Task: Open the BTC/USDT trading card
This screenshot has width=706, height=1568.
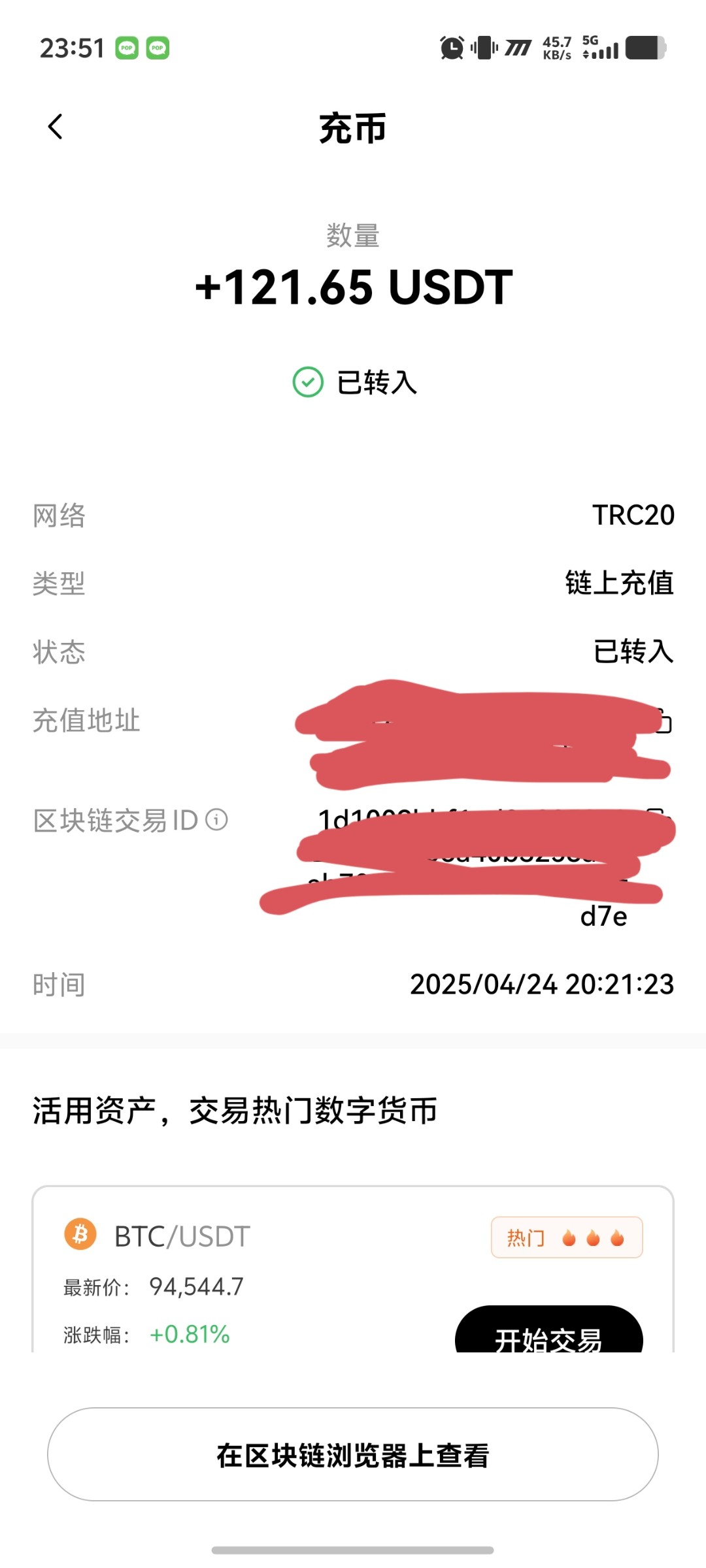Action: 353,1269
